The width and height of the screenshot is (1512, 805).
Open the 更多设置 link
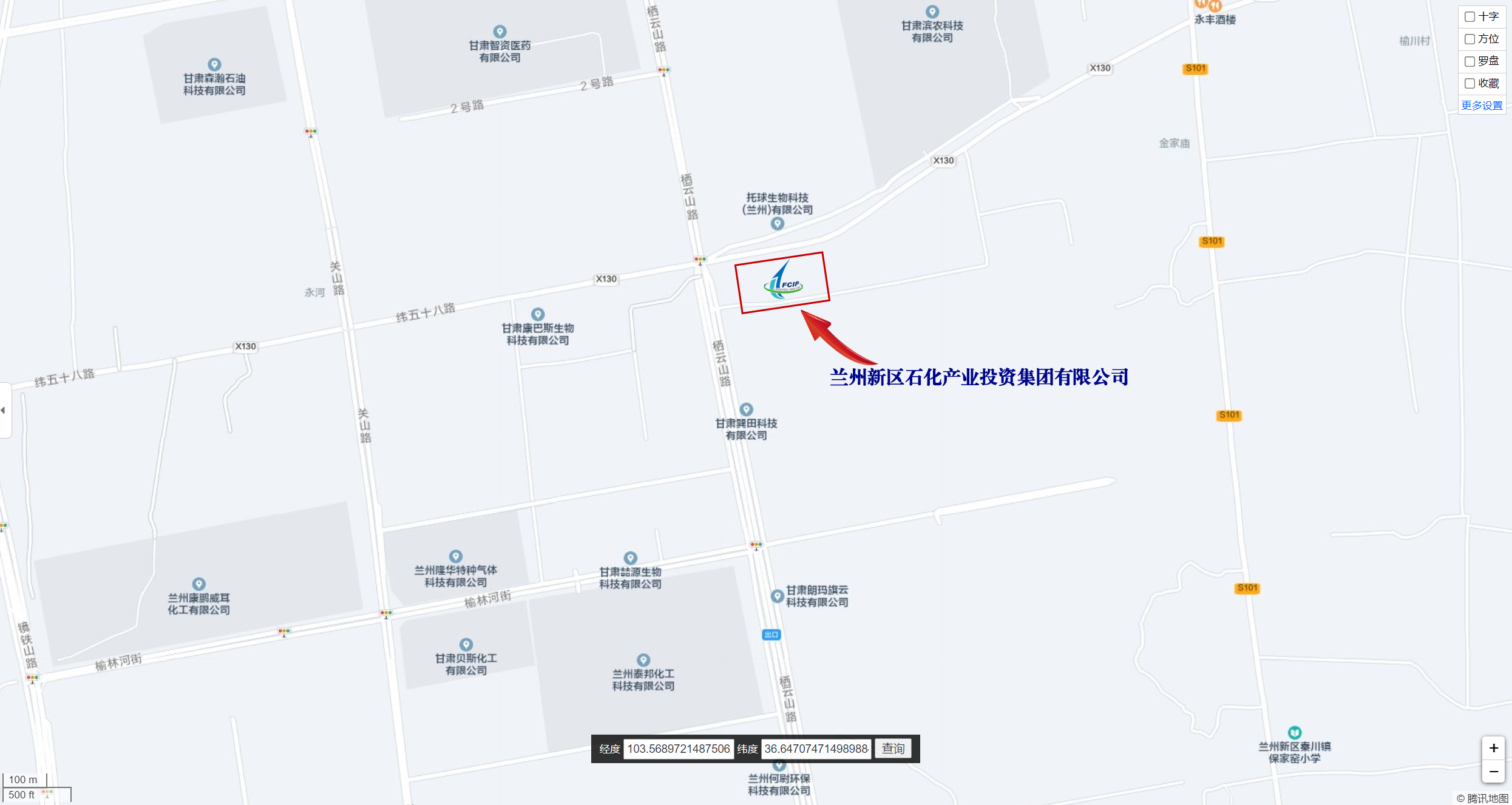coord(1482,106)
